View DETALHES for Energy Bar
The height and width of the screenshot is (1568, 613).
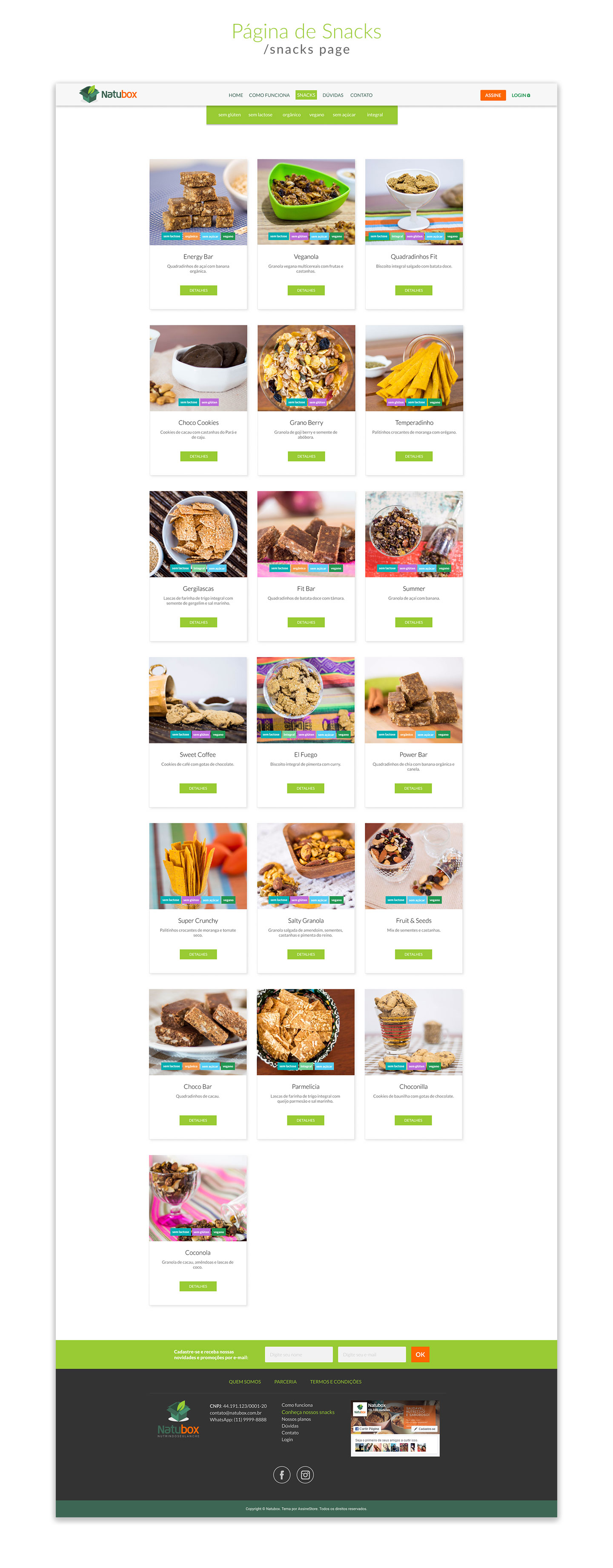pos(198,290)
